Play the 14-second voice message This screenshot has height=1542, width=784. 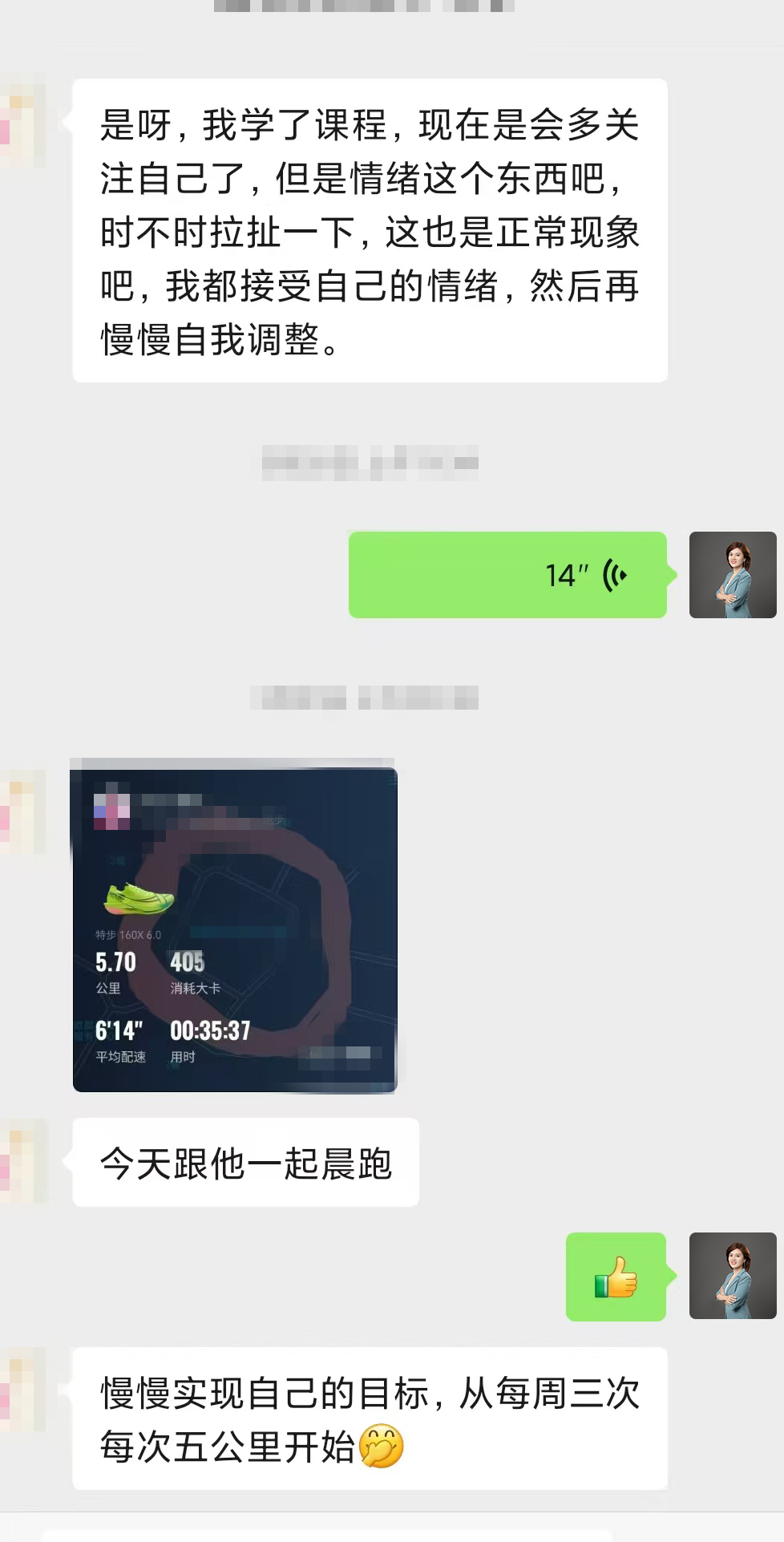pyautogui.click(x=507, y=575)
